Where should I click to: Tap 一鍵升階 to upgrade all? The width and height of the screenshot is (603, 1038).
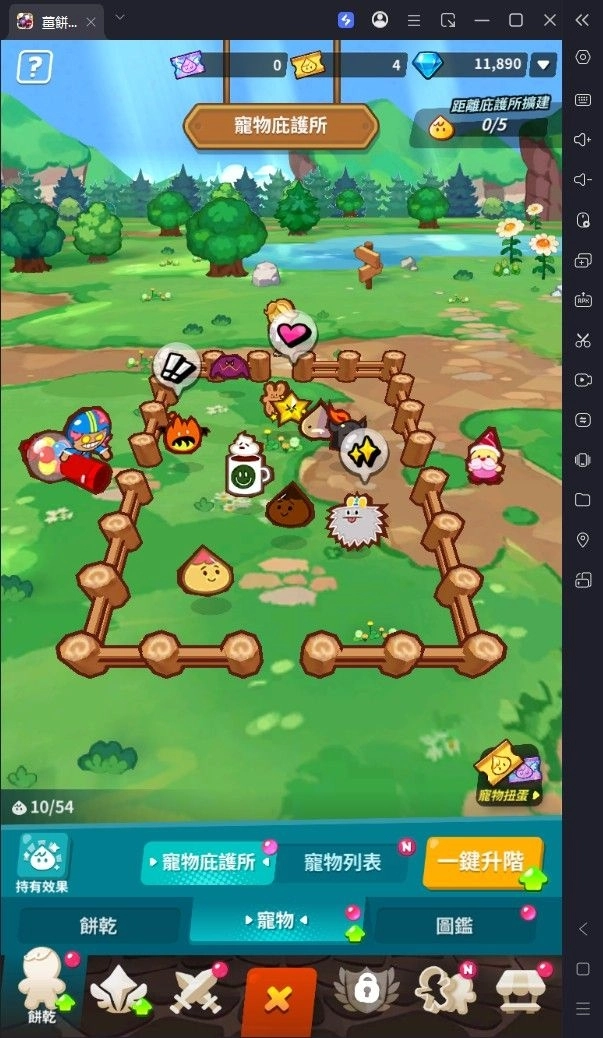(483, 861)
